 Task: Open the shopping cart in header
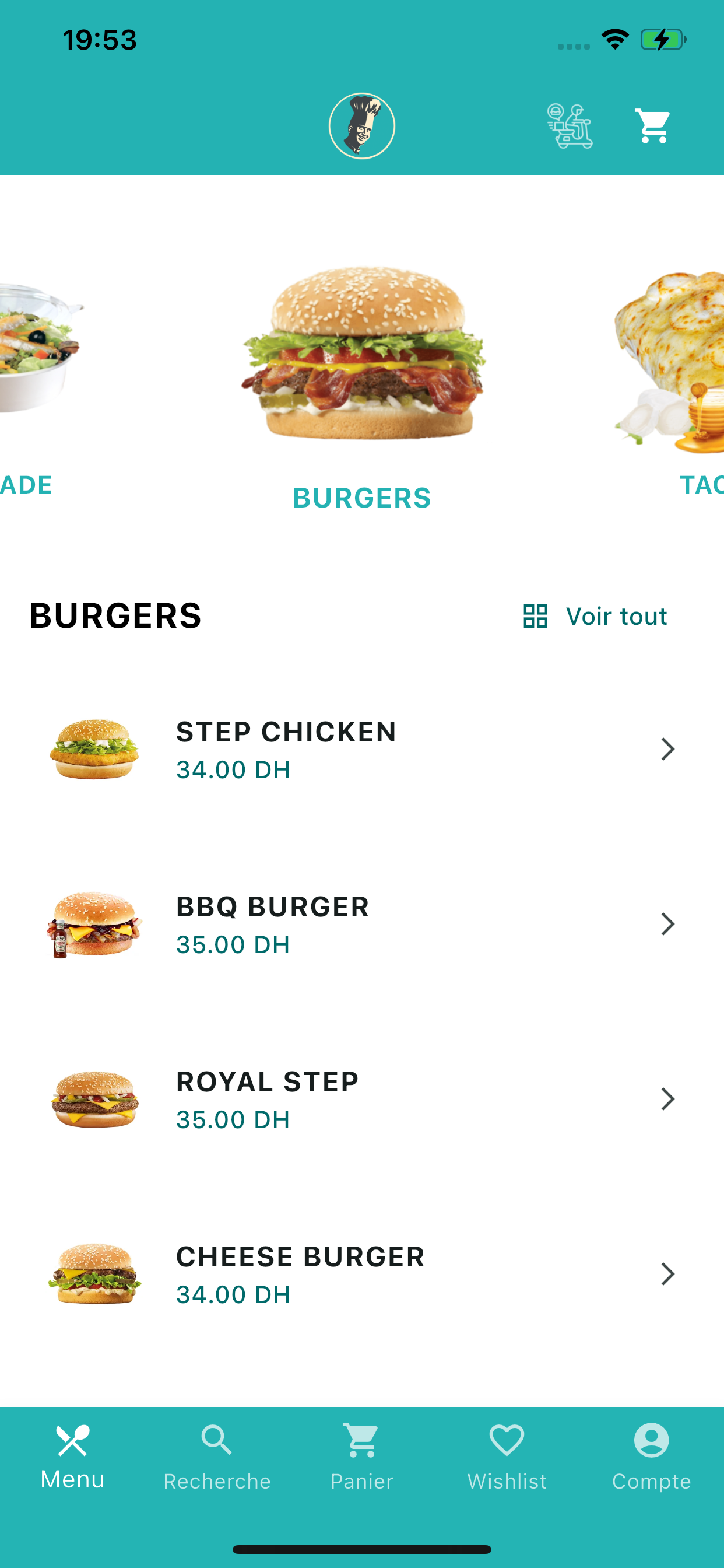pos(653,126)
